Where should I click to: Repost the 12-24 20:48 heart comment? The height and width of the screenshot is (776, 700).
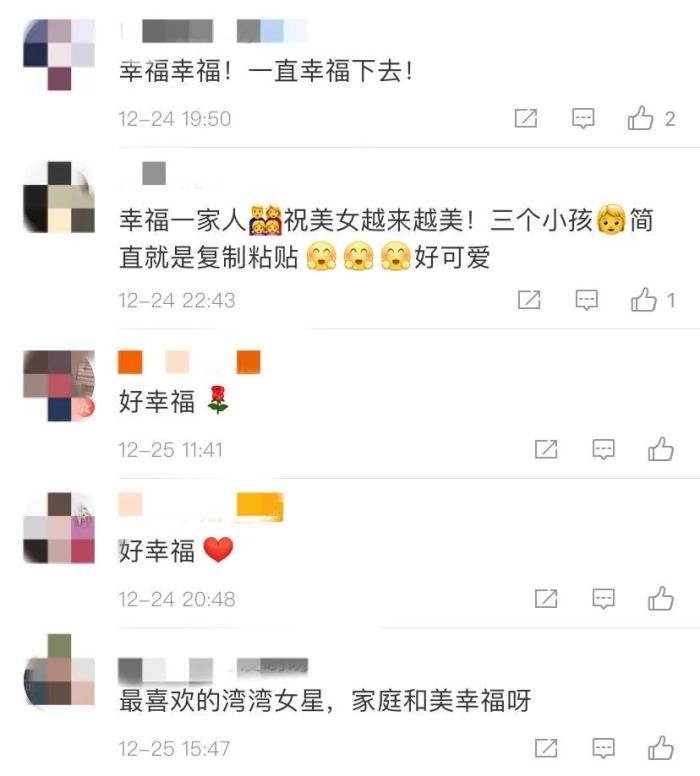click(546, 599)
